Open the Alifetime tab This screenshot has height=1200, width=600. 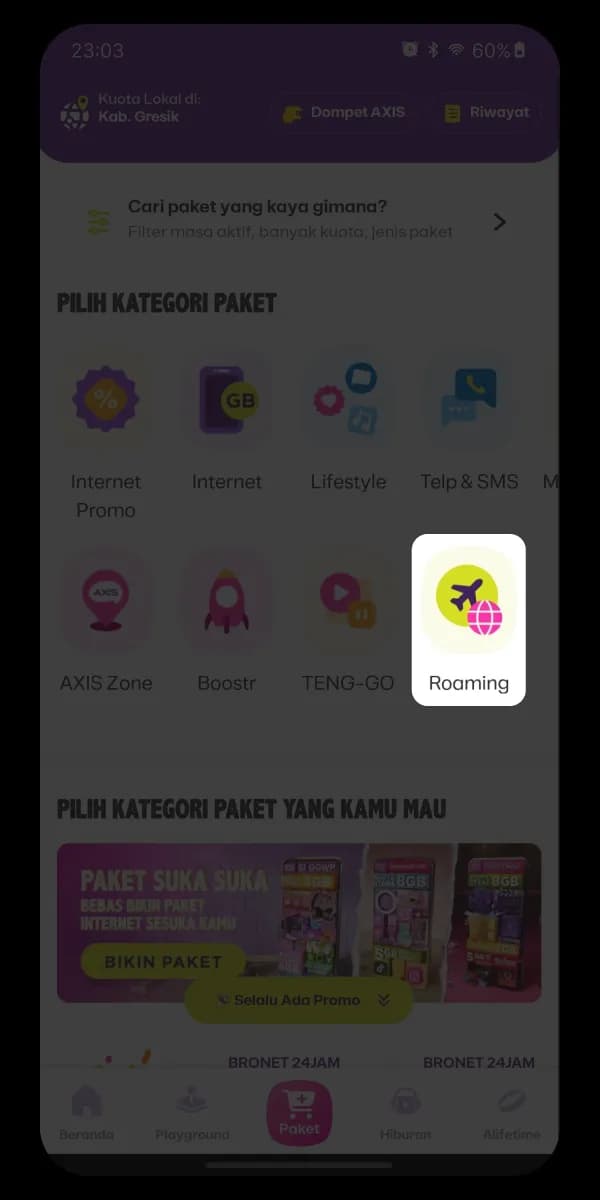click(x=511, y=1111)
